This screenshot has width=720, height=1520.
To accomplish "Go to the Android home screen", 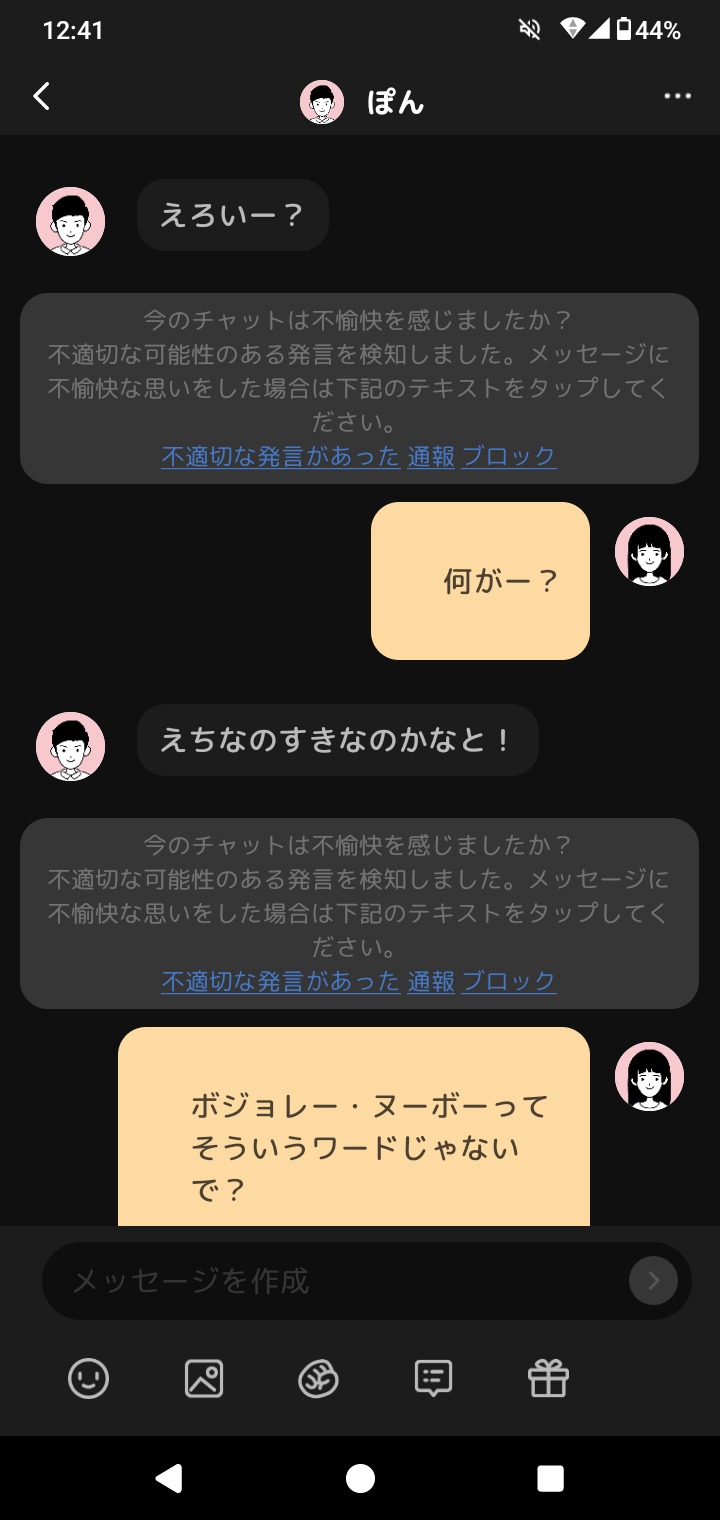I will [x=360, y=1478].
